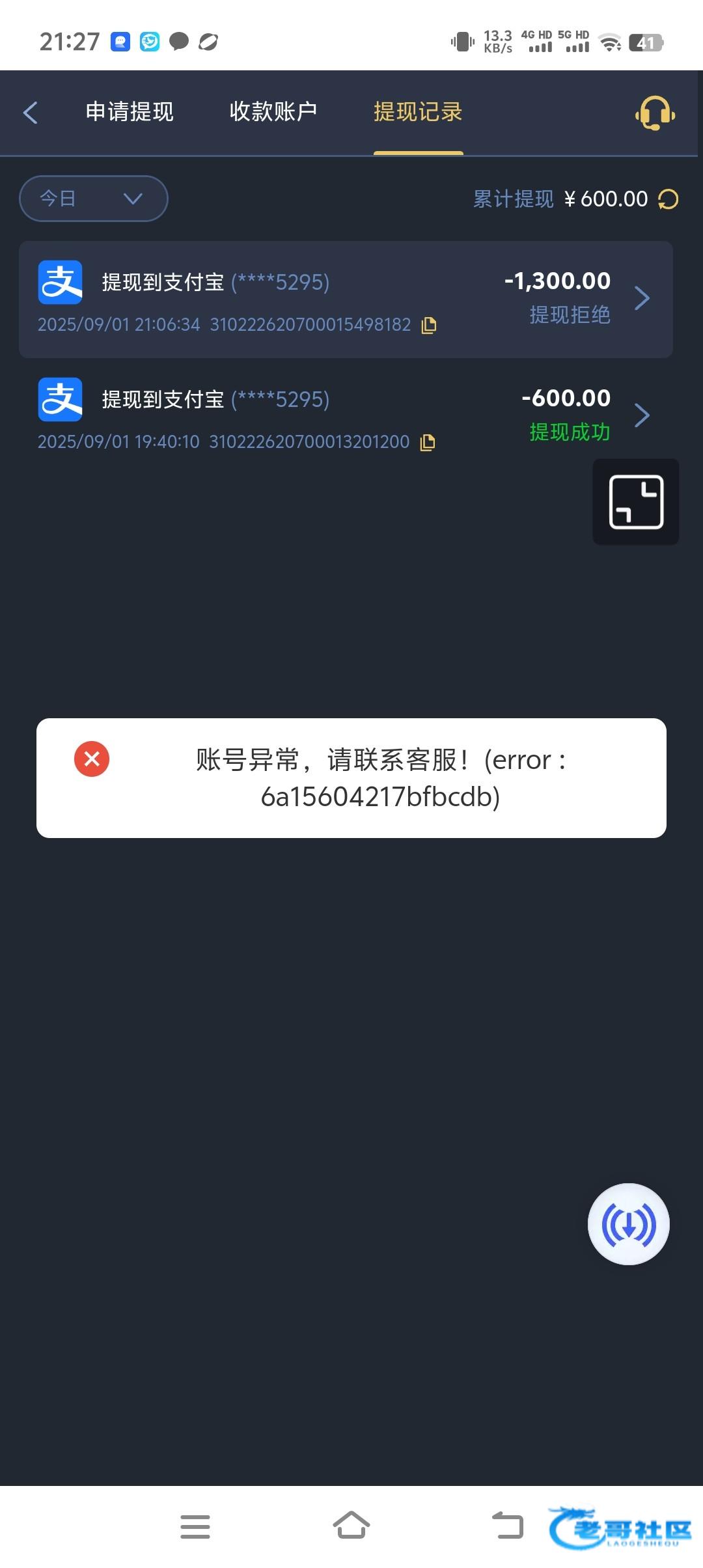The height and width of the screenshot is (1568, 703).
Task: Open the system recent apps menu
Action: click(195, 1526)
